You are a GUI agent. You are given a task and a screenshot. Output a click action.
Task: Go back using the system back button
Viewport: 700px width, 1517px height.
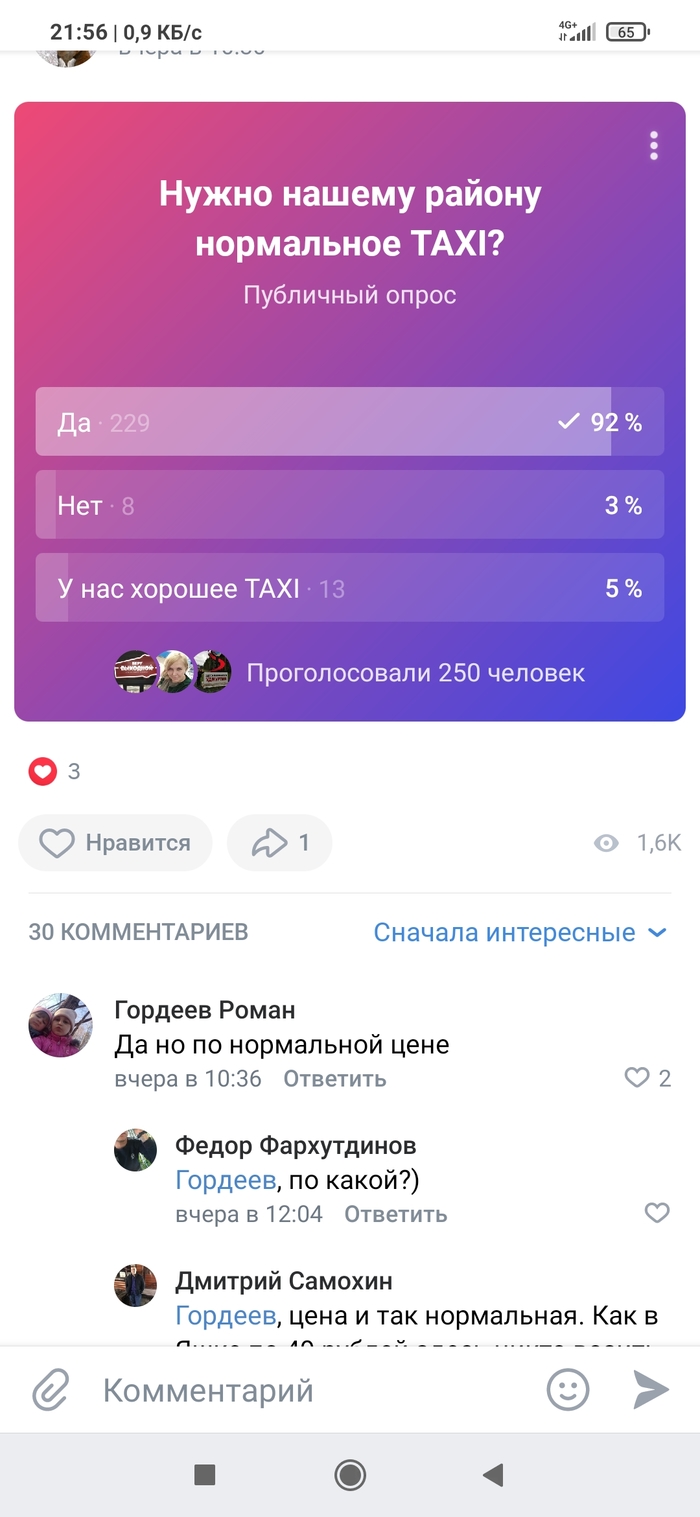(x=492, y=1474)
